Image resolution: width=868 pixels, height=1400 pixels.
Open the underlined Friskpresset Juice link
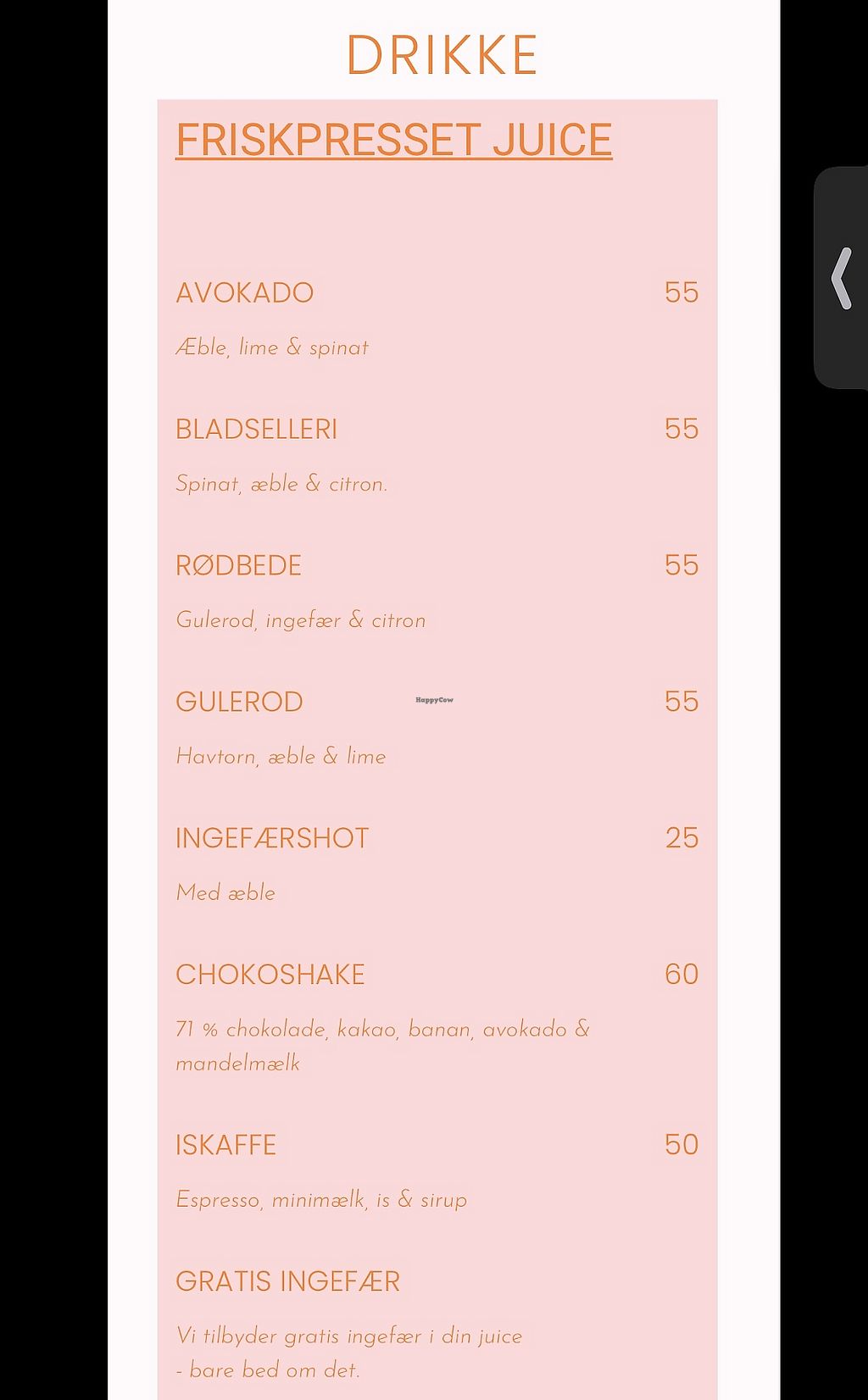tap(393, 140)
